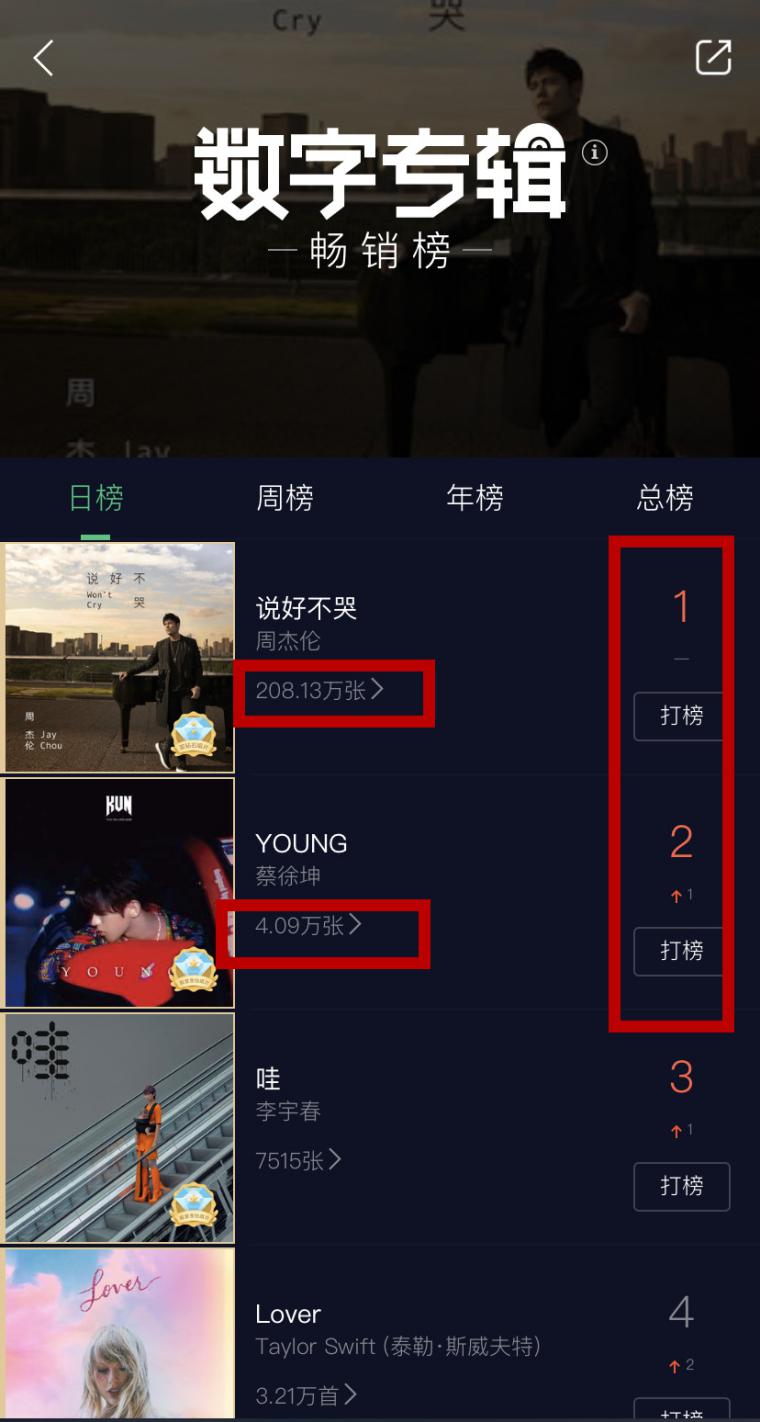Viewport: 760px width, 1422px height.
Task: Open the 哇 album by 李宇春
Action: (118, 1127)
